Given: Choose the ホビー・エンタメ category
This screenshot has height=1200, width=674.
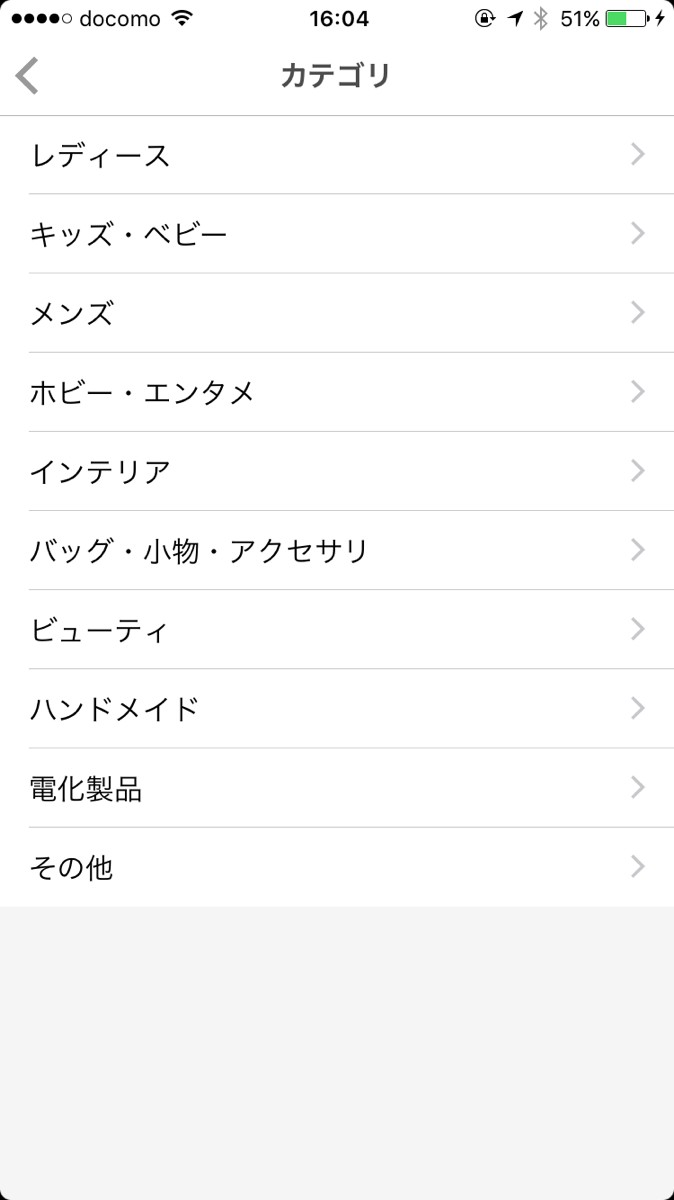Looking at the screenshot, I should tap(337, 392).
